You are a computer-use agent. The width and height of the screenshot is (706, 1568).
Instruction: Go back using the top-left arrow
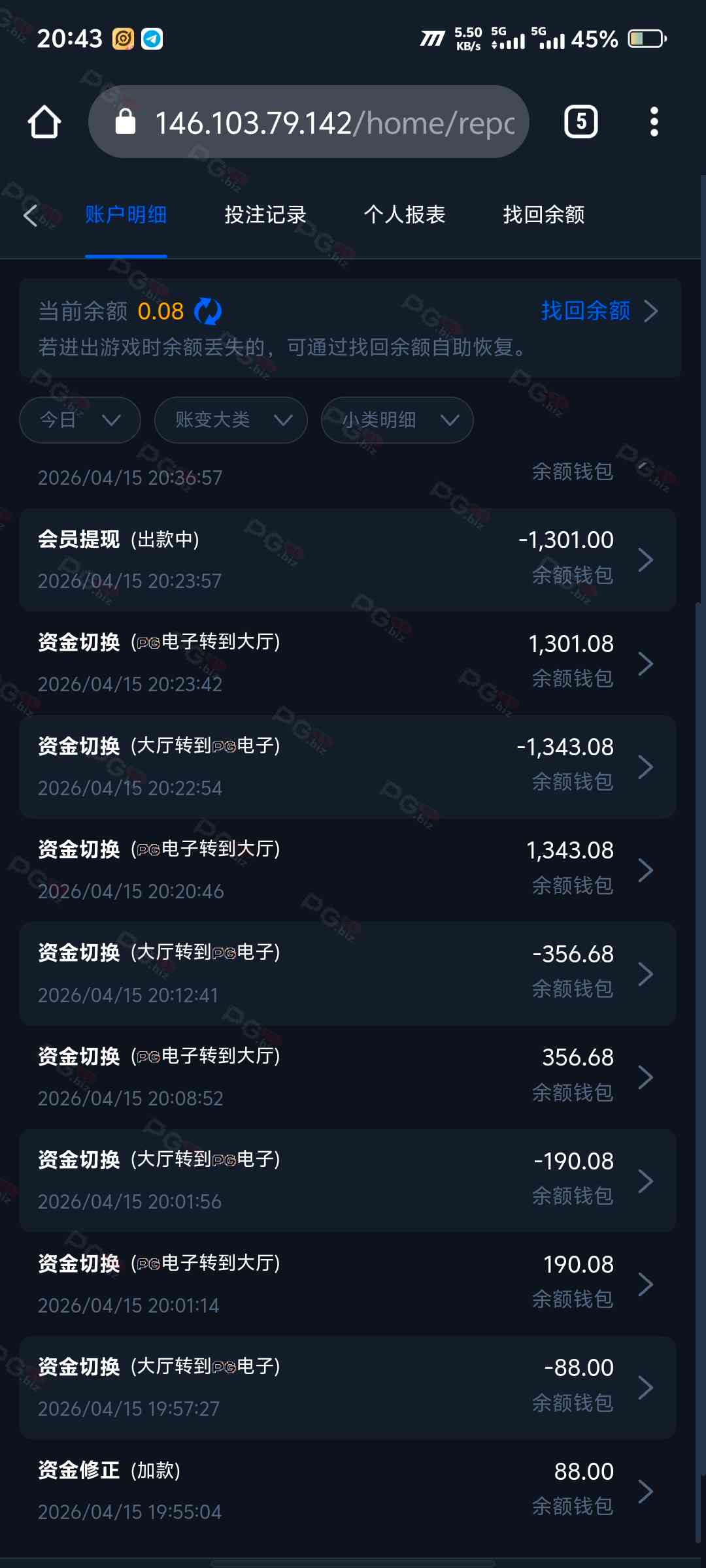pos(30,215)
